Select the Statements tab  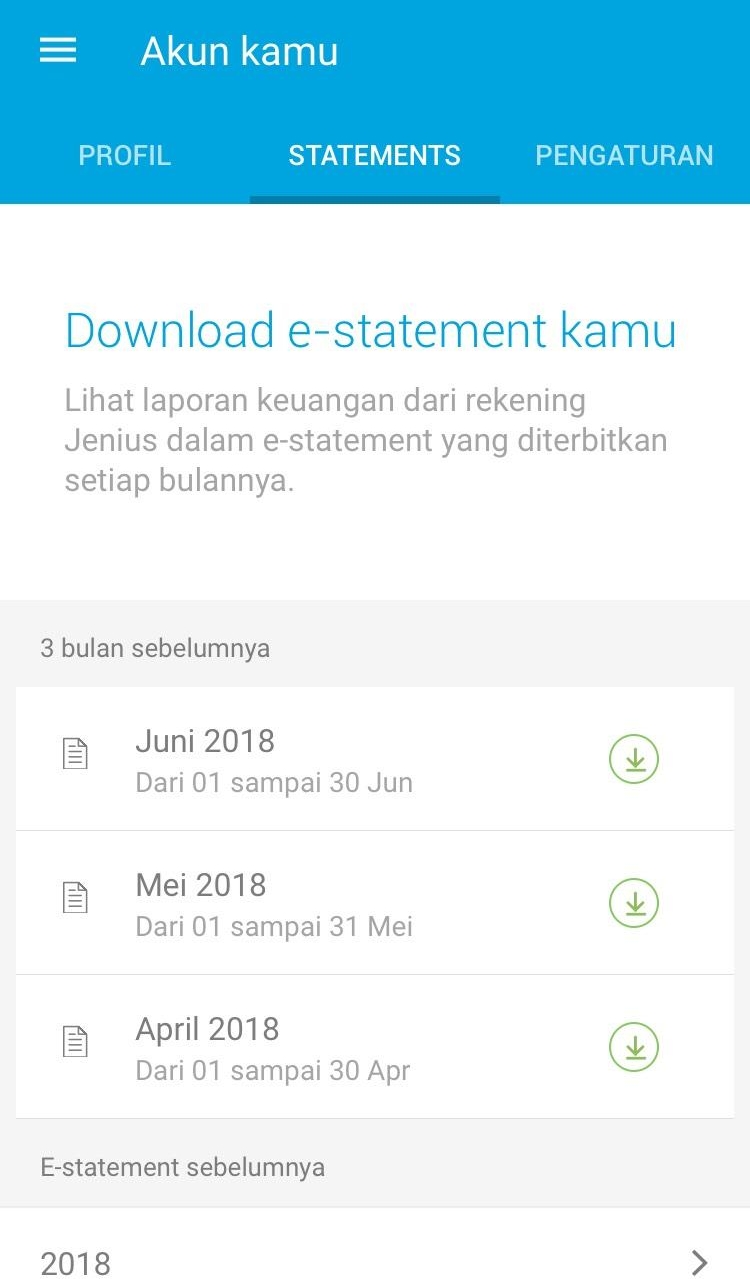click(374, 156)
